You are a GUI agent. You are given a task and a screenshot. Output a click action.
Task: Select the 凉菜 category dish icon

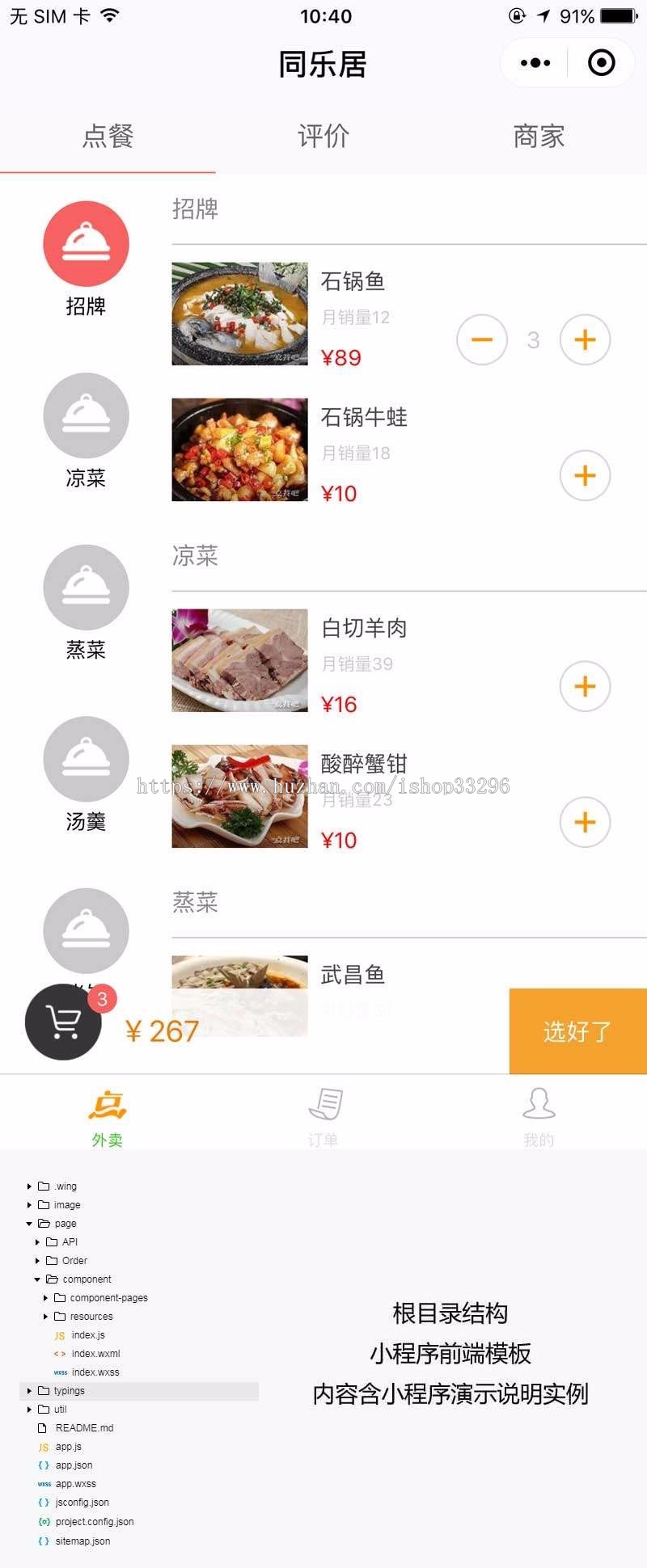(x=86, y=415)
